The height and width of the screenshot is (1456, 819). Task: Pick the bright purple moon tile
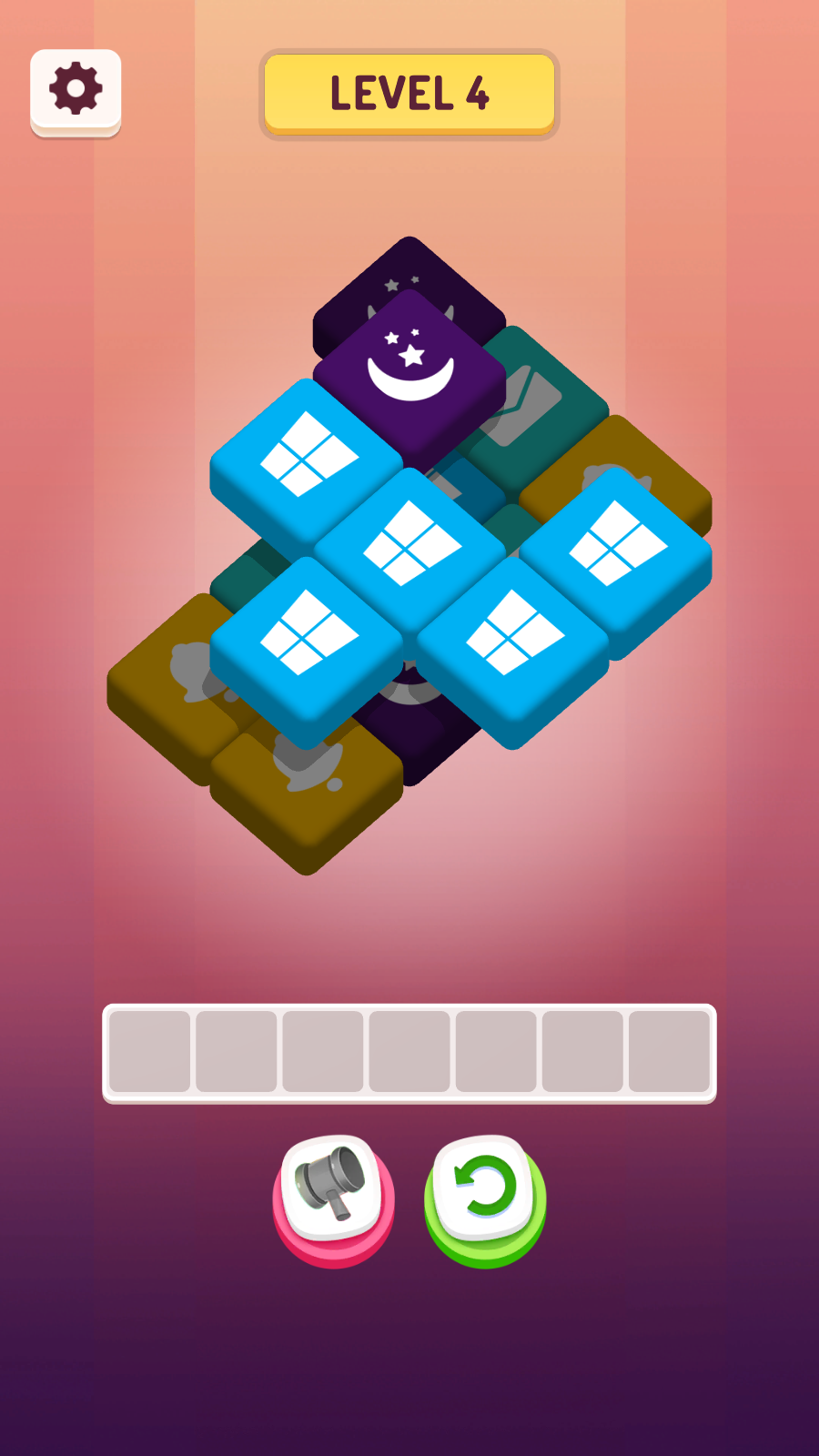tap(409, 369)
